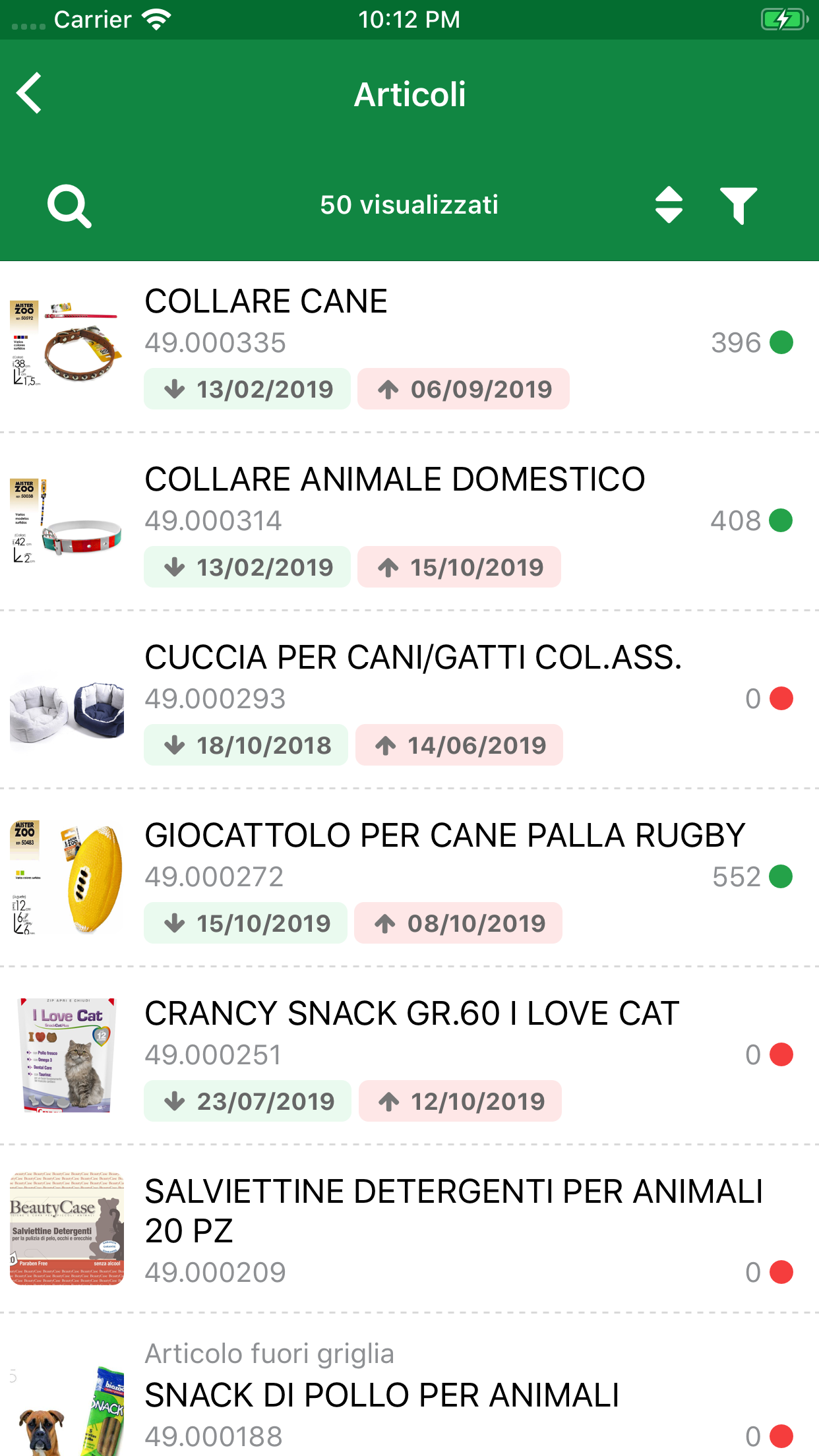The image size is (819, 1456).
Task: Open the sort options icon
Action: [669, 205]
